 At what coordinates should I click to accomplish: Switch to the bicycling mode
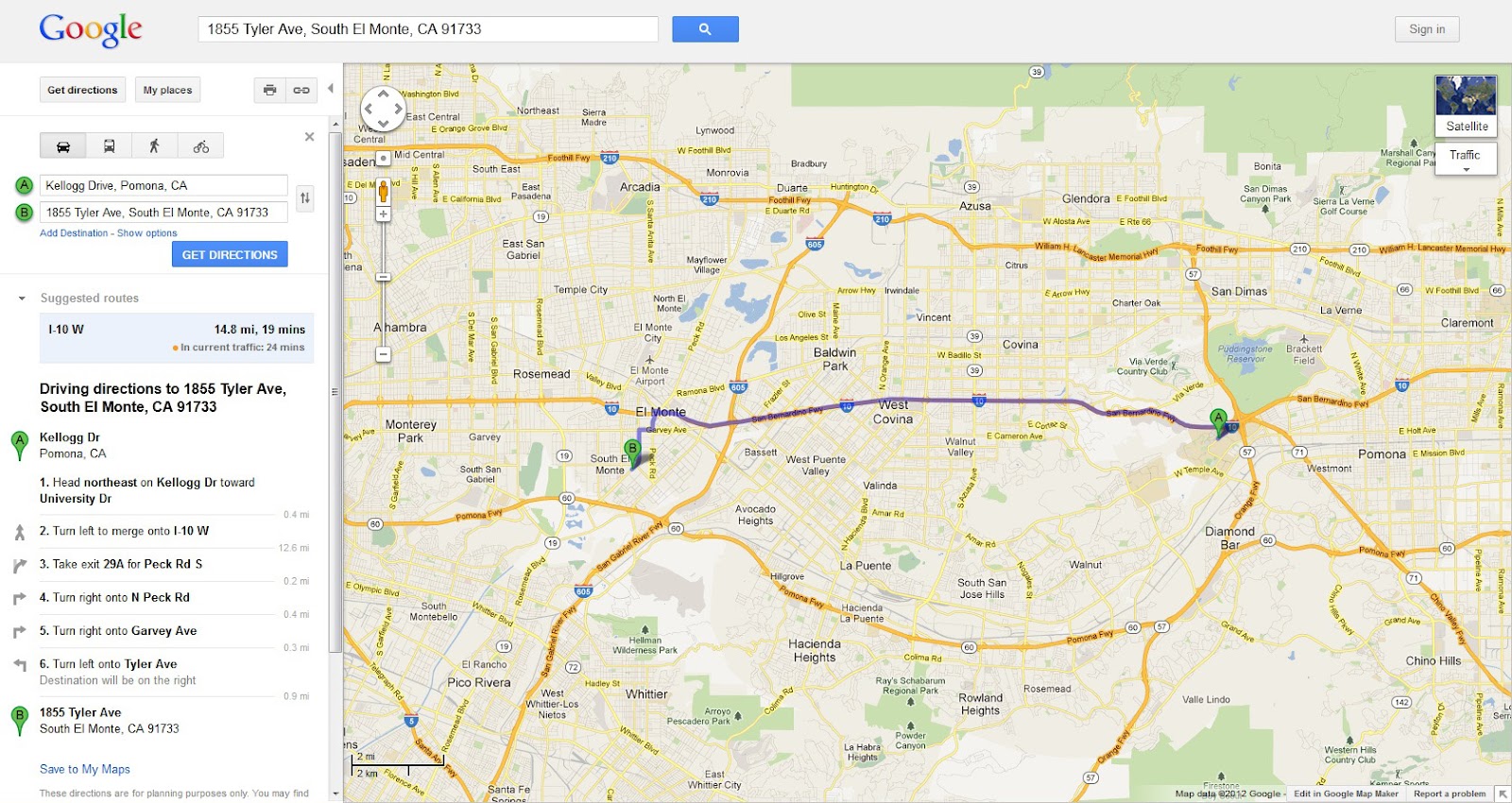pyautogui.click(x=200, y=145)
